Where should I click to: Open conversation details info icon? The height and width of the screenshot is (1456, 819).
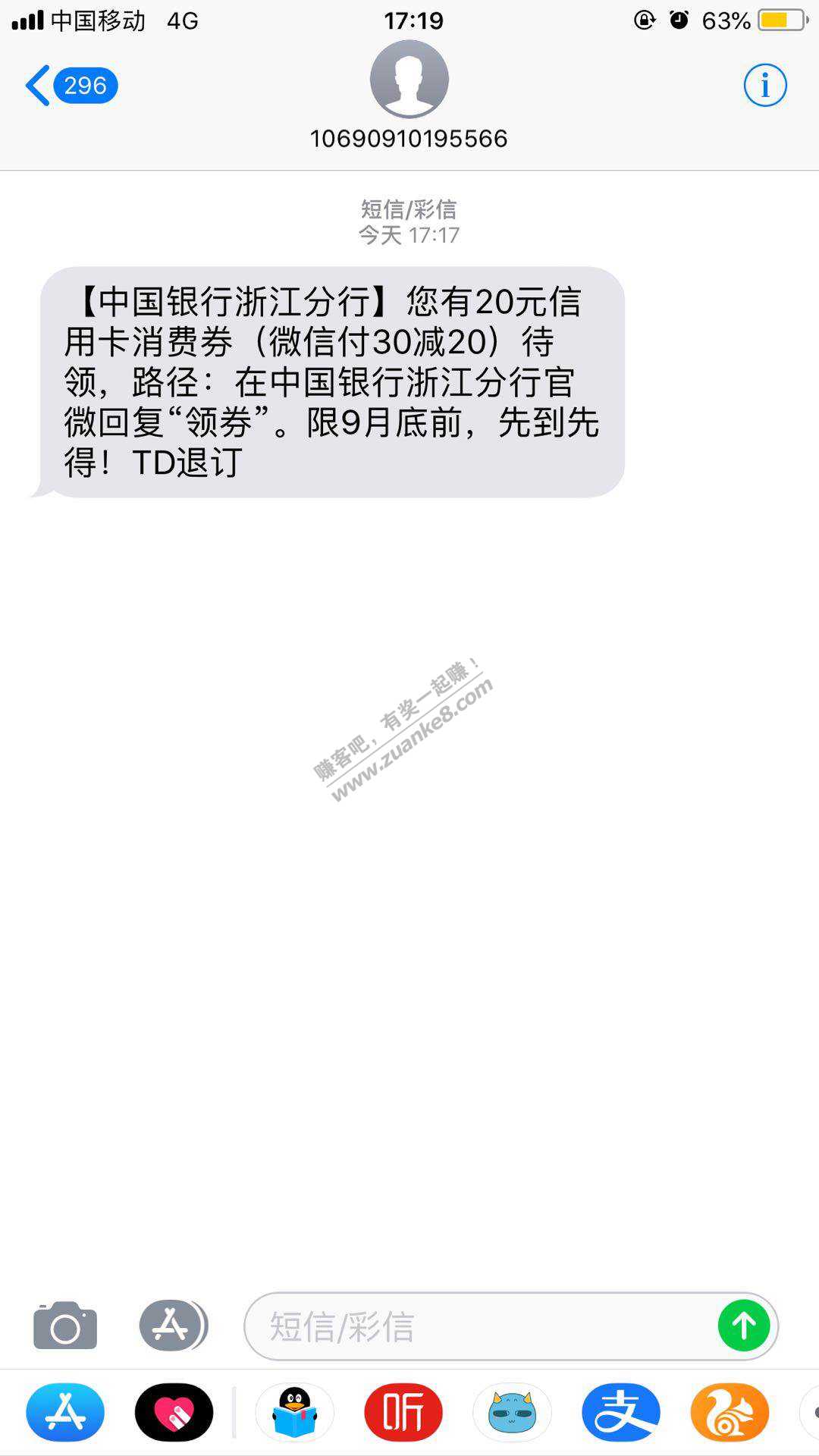tap(764, 86)
